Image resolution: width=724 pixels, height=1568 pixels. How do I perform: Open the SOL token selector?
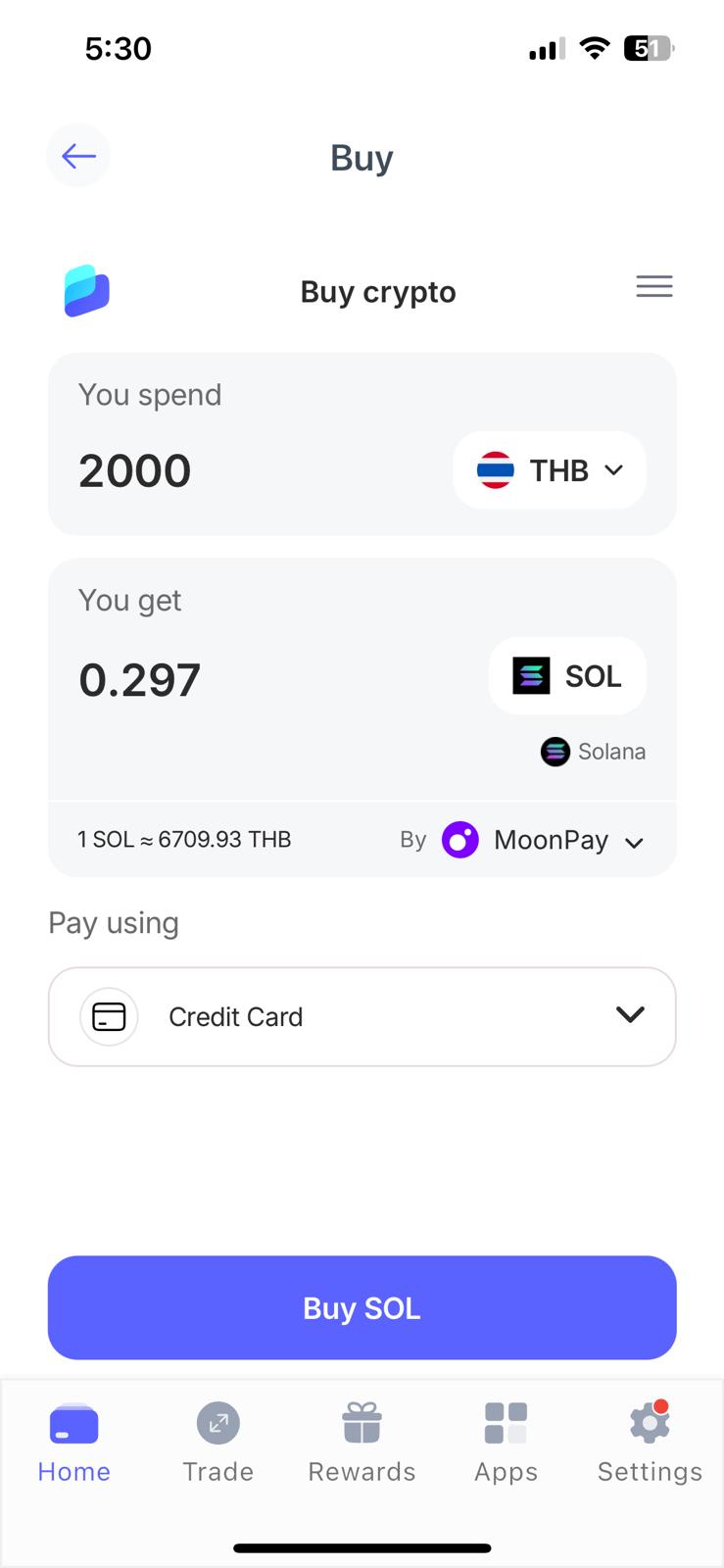(x=567, y=675)
